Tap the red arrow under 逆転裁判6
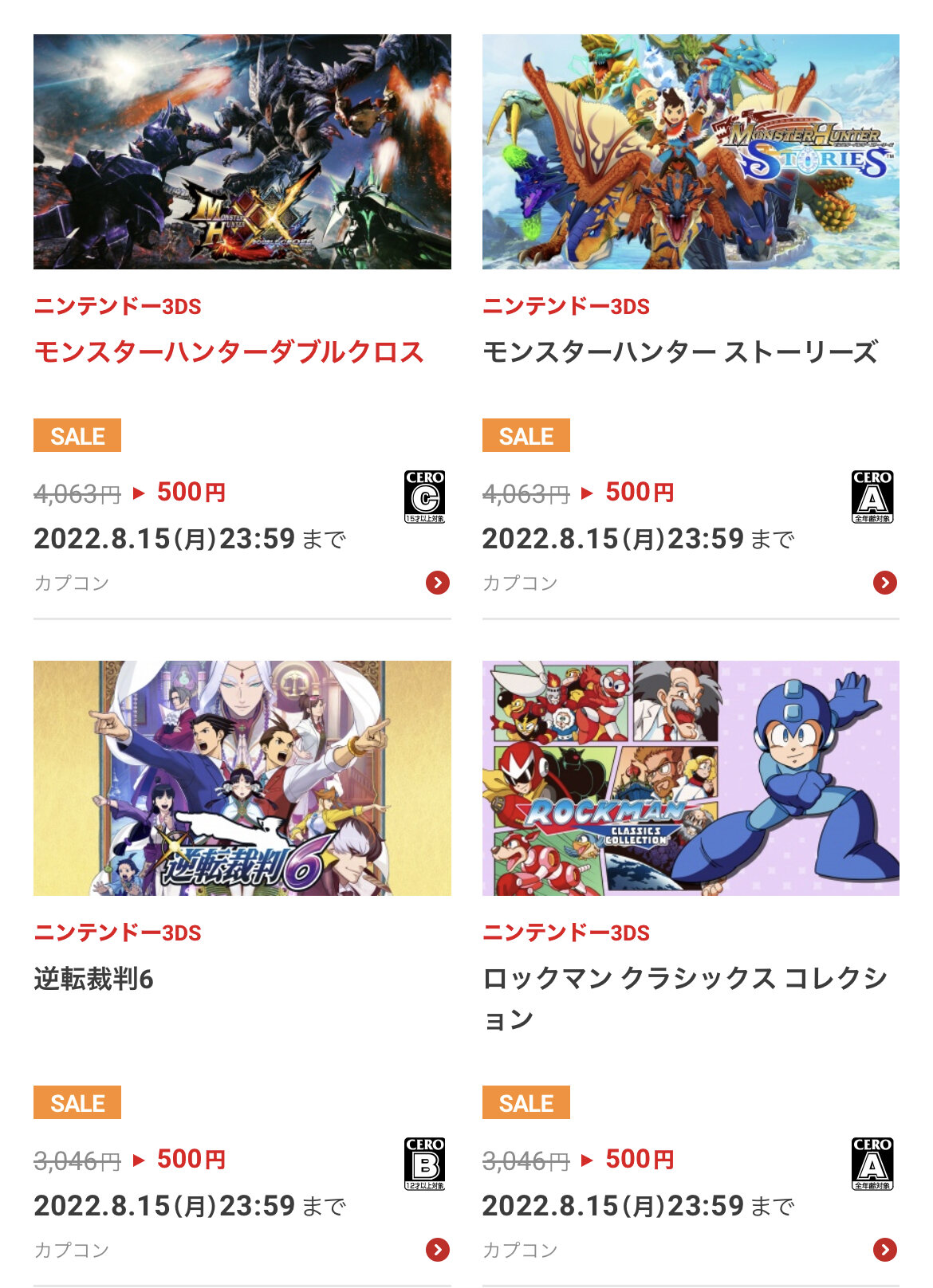Screen dimensions: 933x1288 pos(437,1249)
